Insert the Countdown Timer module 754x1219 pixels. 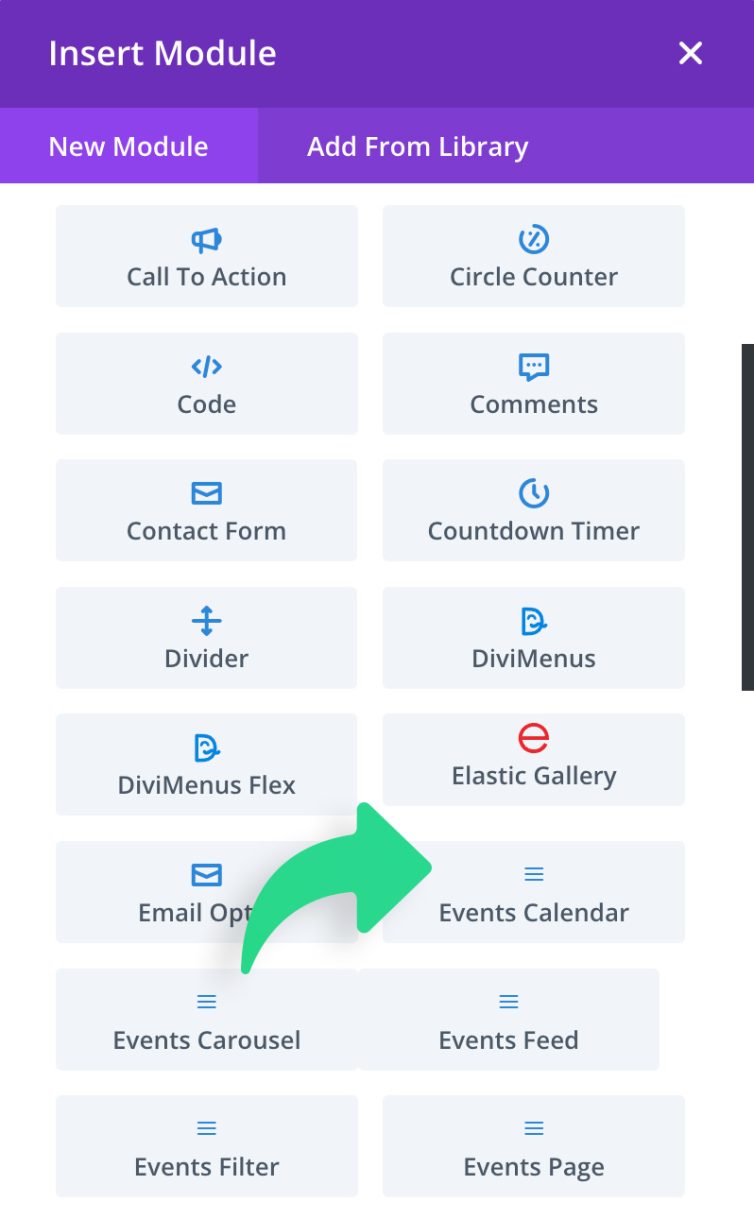tap(533, 510)
